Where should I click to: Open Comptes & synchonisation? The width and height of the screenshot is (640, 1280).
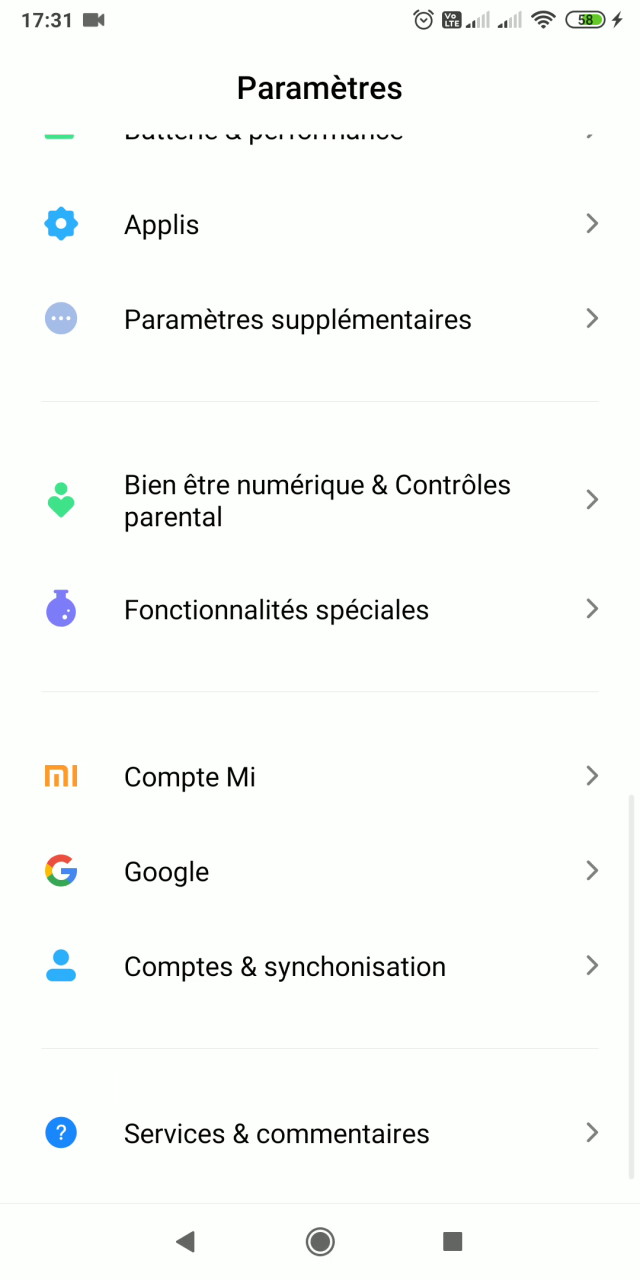320,967
